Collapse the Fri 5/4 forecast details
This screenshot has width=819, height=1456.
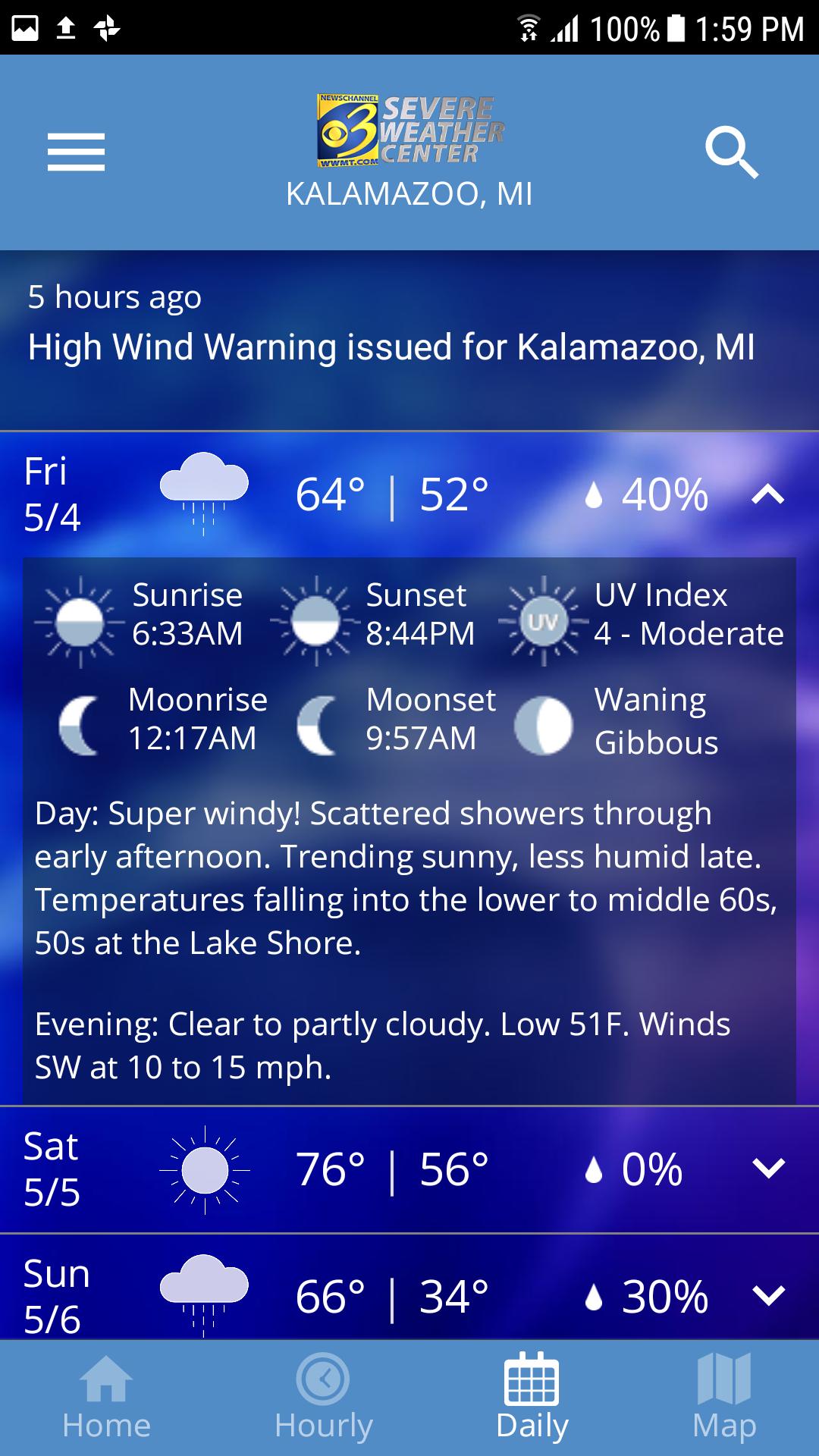767,494
